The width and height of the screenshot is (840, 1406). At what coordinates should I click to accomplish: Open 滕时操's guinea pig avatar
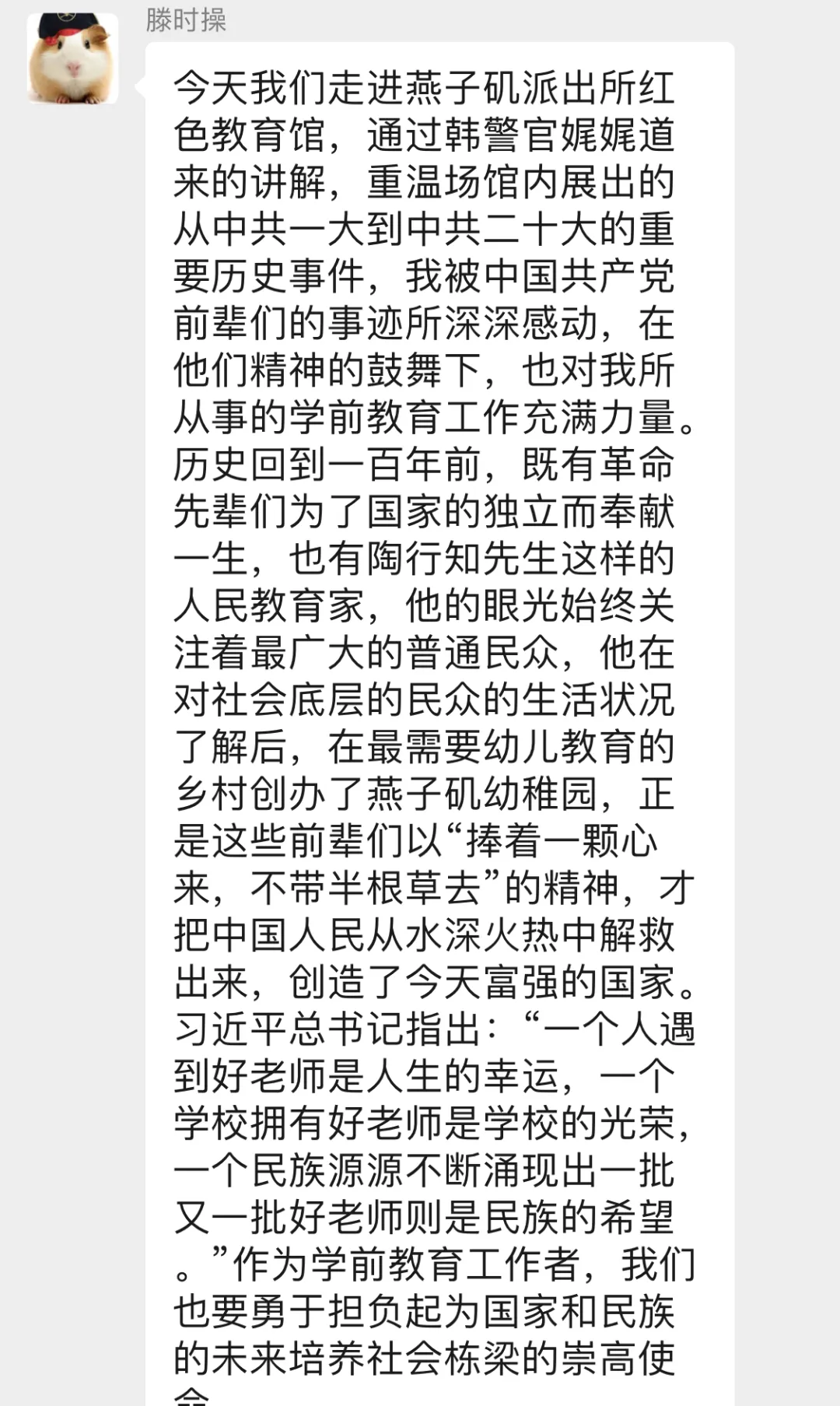72,58
